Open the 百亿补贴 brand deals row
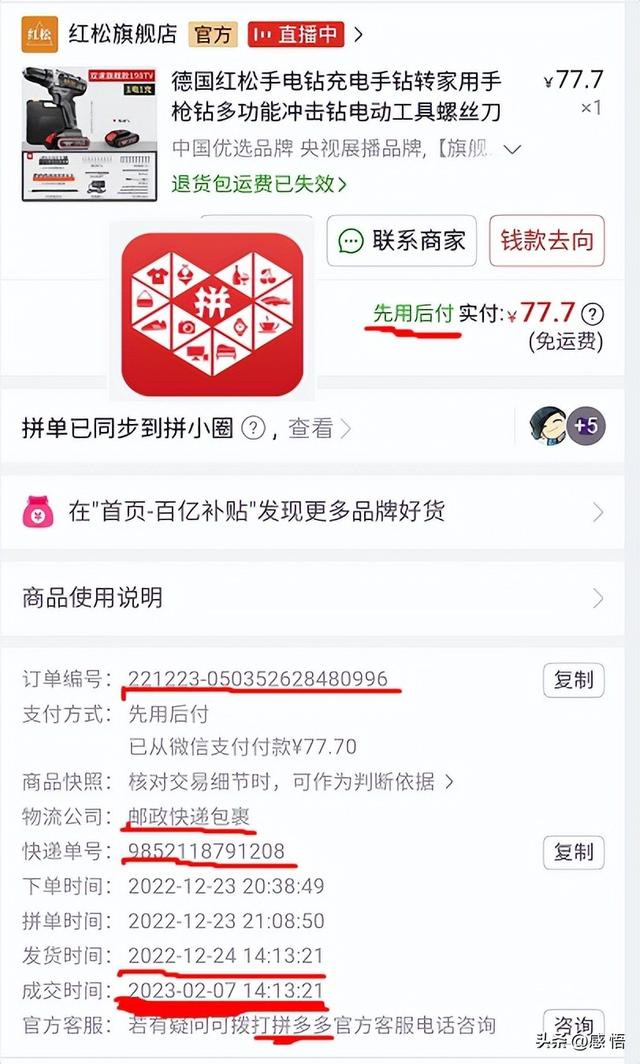This screenshot has width=640, height=1064. click(320, 512)
